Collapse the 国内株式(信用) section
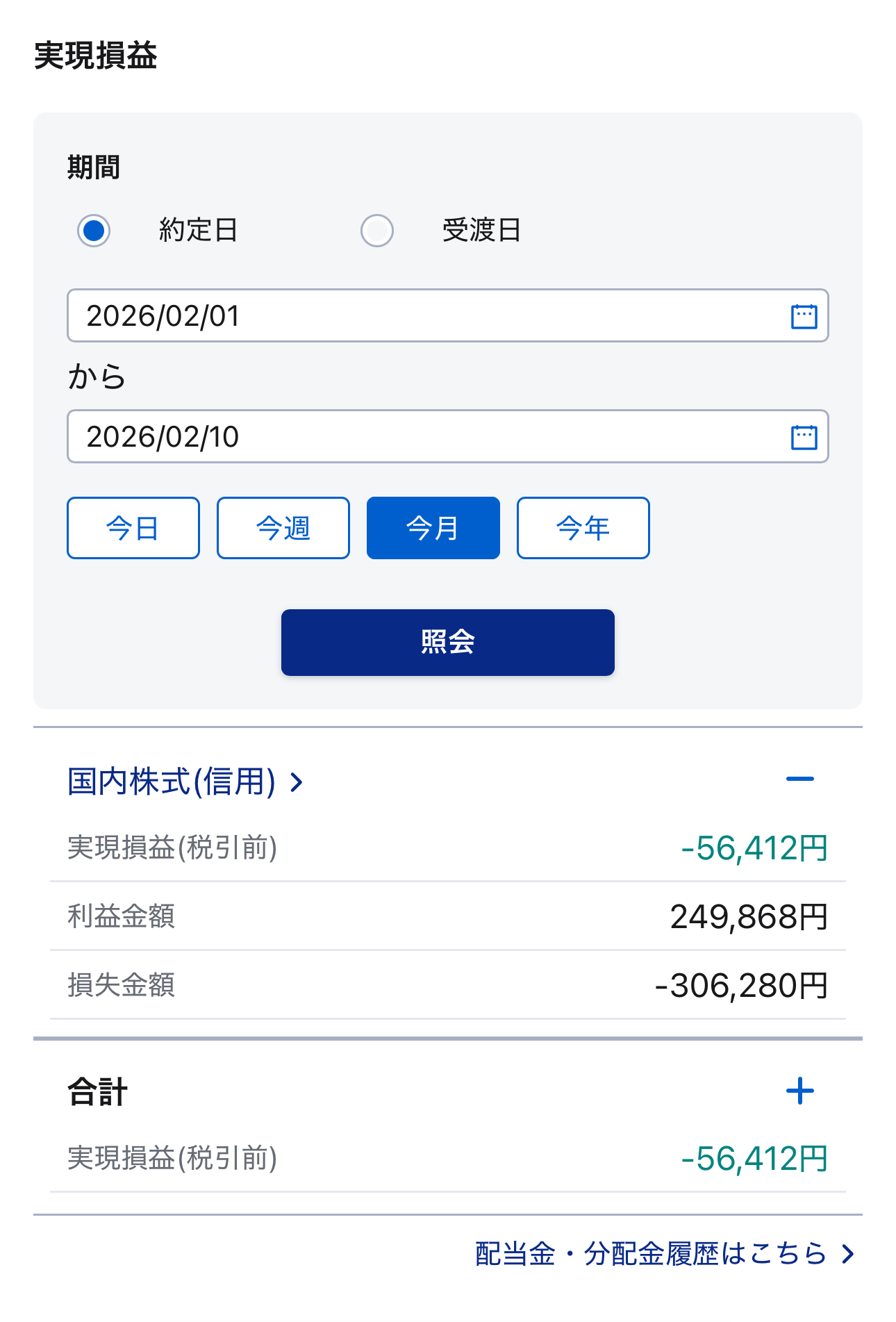 pos(799,779)
